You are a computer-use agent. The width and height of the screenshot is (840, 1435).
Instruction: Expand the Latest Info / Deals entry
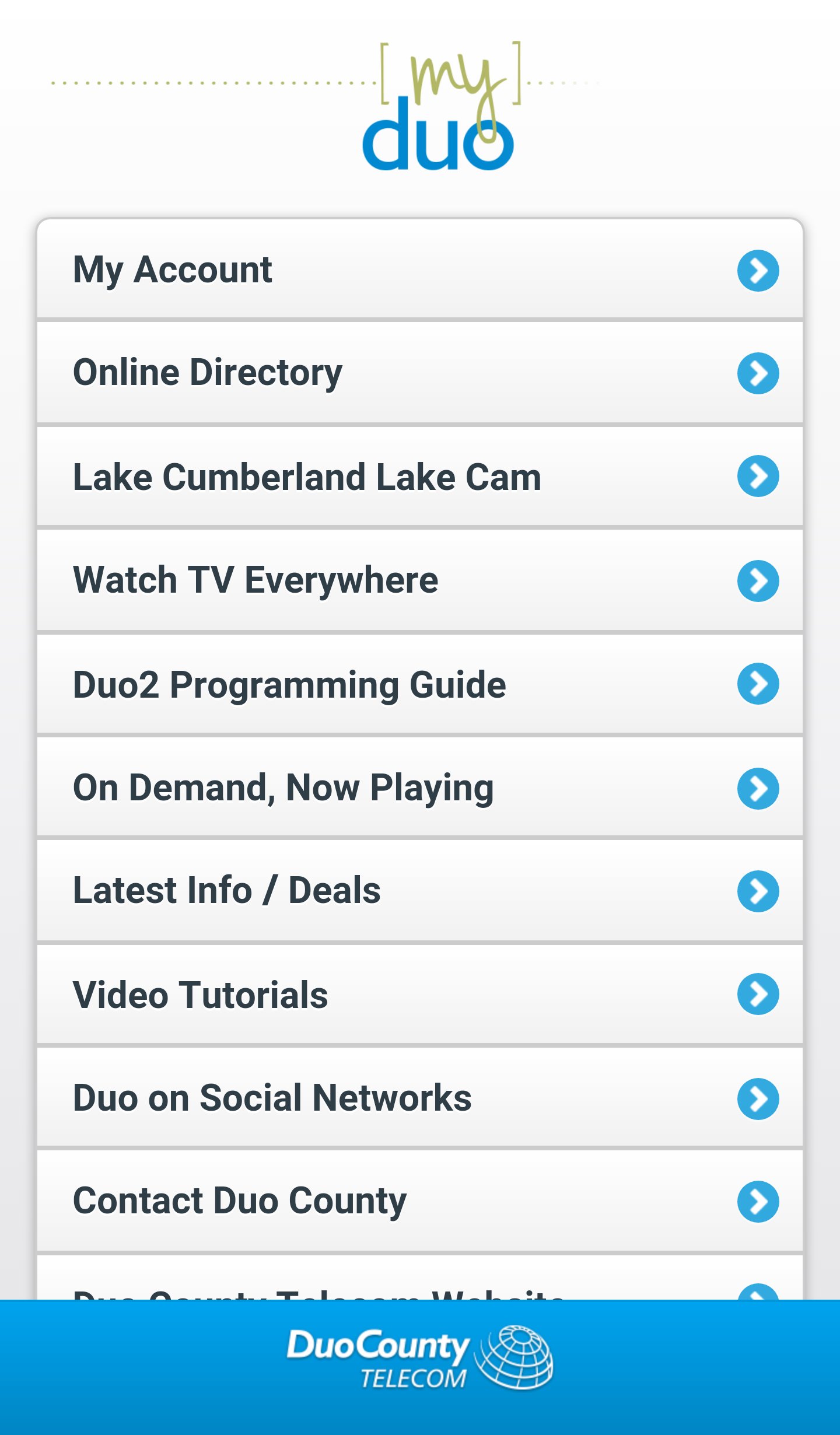(x=420, y=890)
